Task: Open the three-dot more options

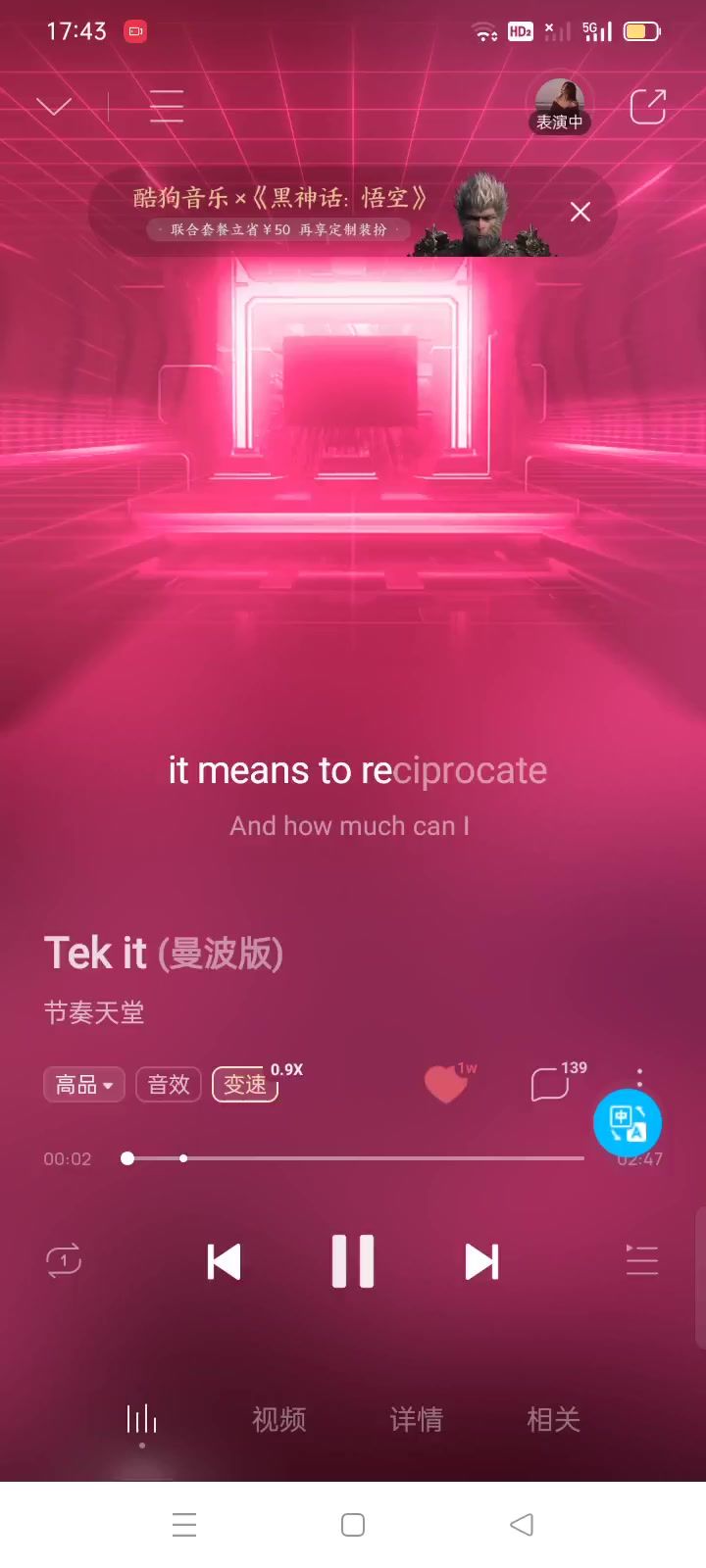Action: (640, 1078)
